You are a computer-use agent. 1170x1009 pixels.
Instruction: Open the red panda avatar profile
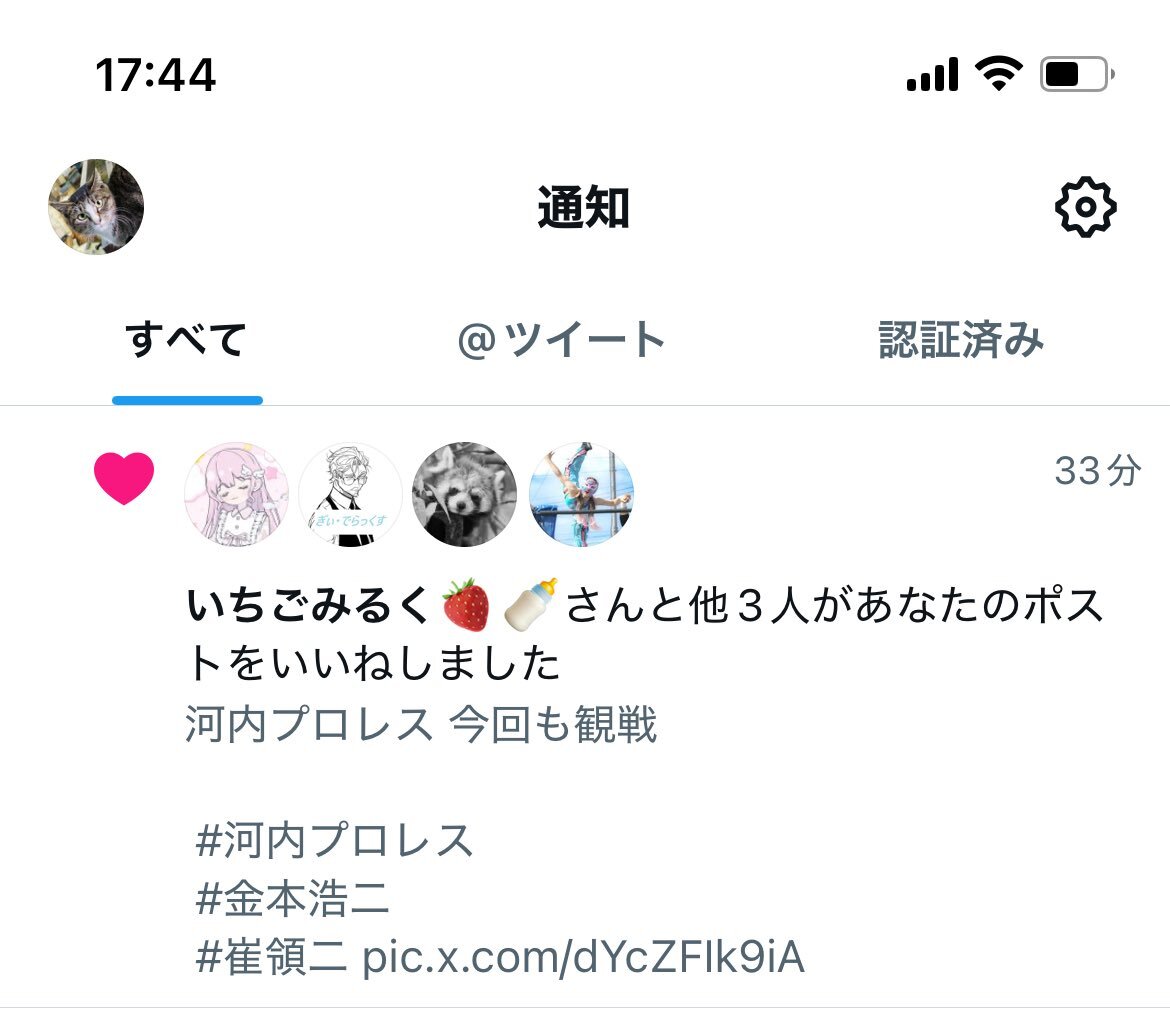click(465, 494)
